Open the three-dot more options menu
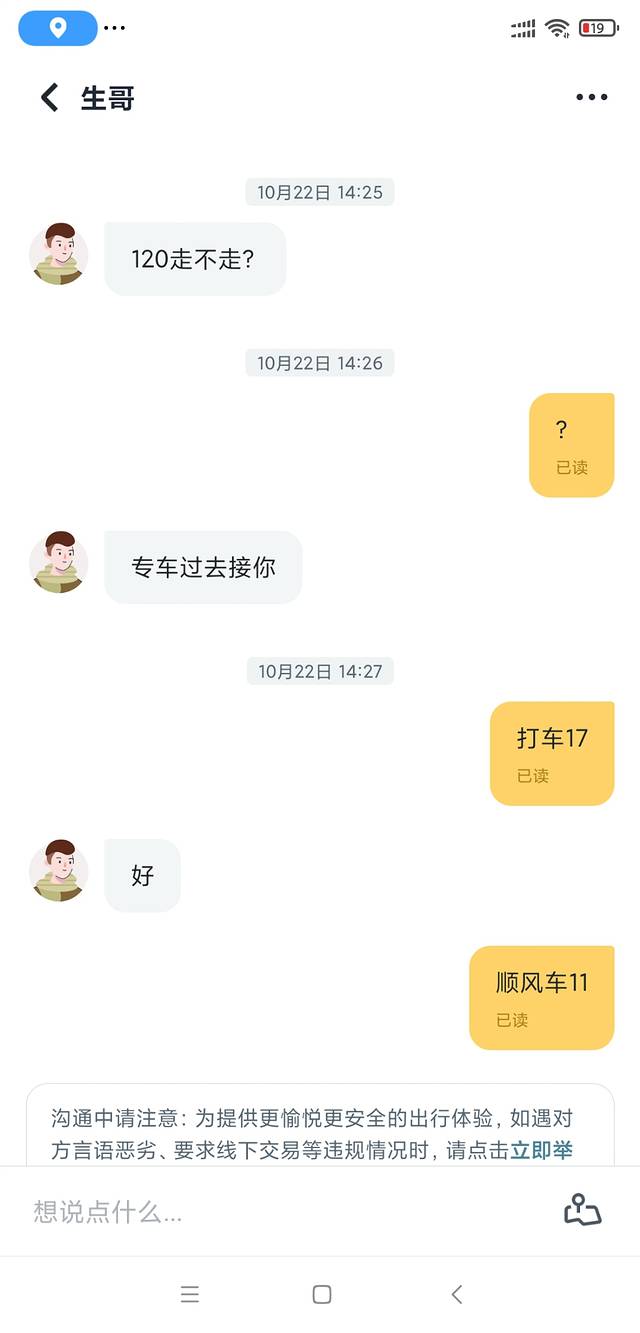640x1333 pixels. pyautogui.click(x=591, y=98)
